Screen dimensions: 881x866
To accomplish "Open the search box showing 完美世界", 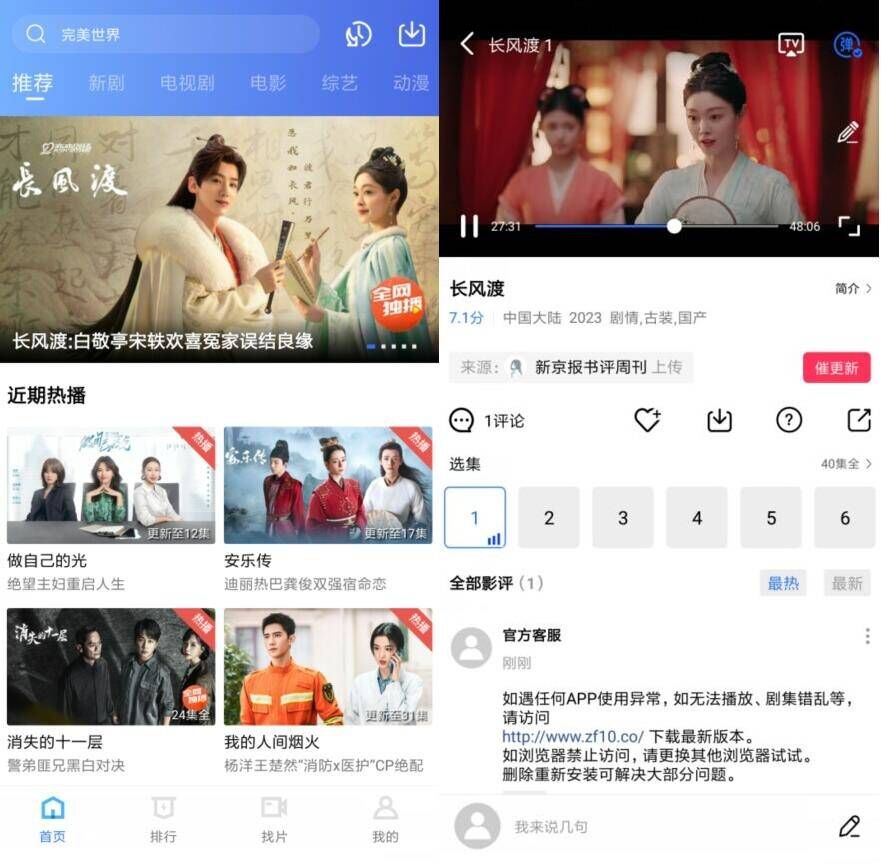I will (x=165, y=35).
